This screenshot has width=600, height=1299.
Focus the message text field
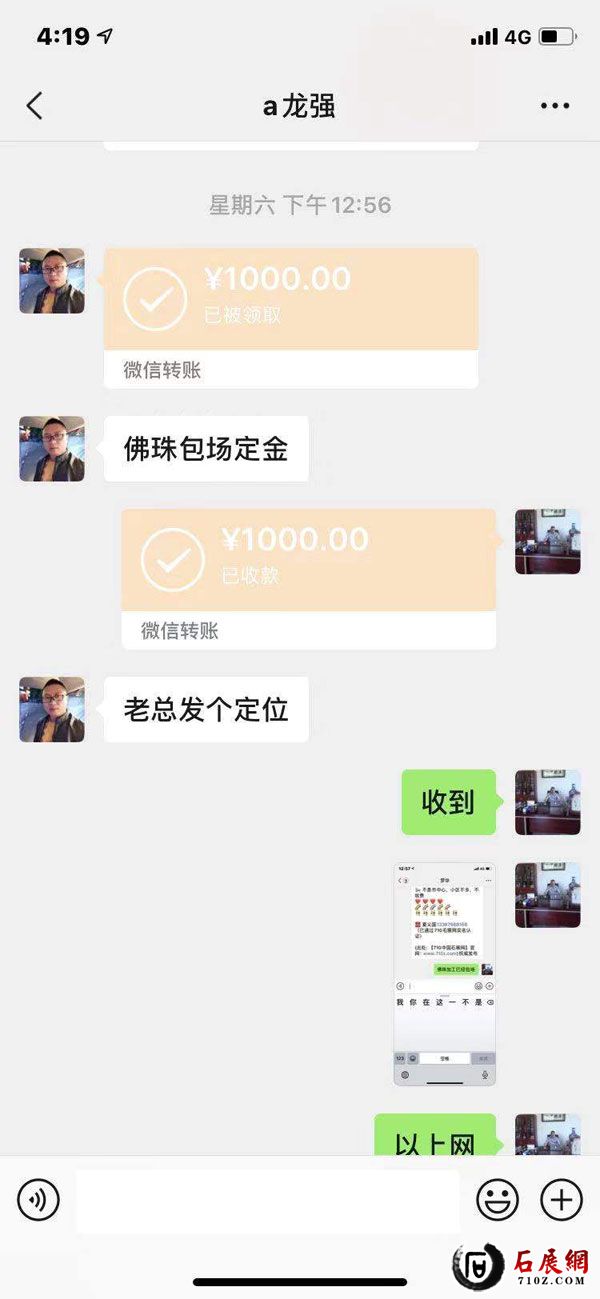pos(267,1200)
